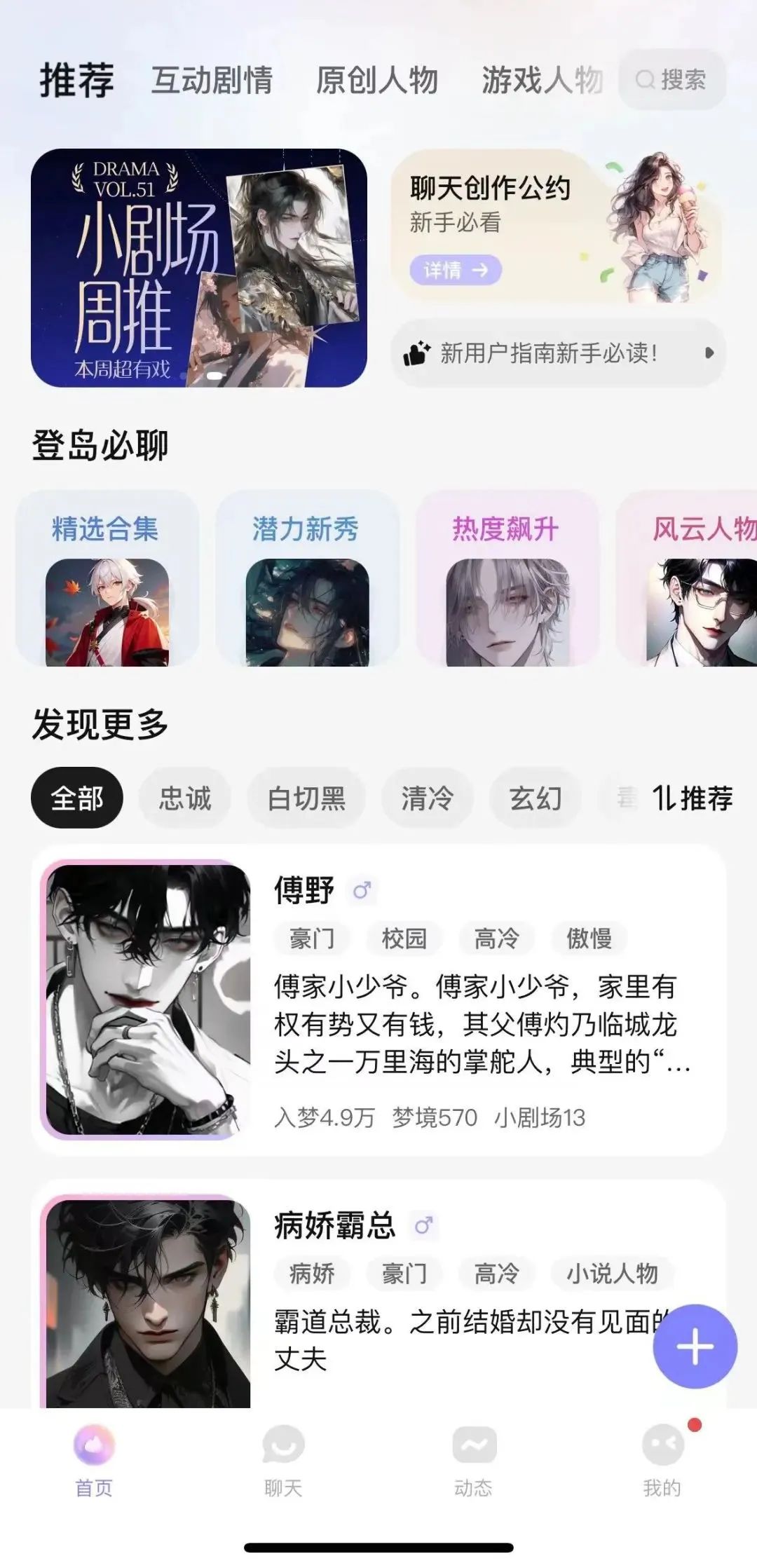
Task: Tap 详情 on the 聊天创作公约 card
Action: pyautogui.click(x=456, y=270)
